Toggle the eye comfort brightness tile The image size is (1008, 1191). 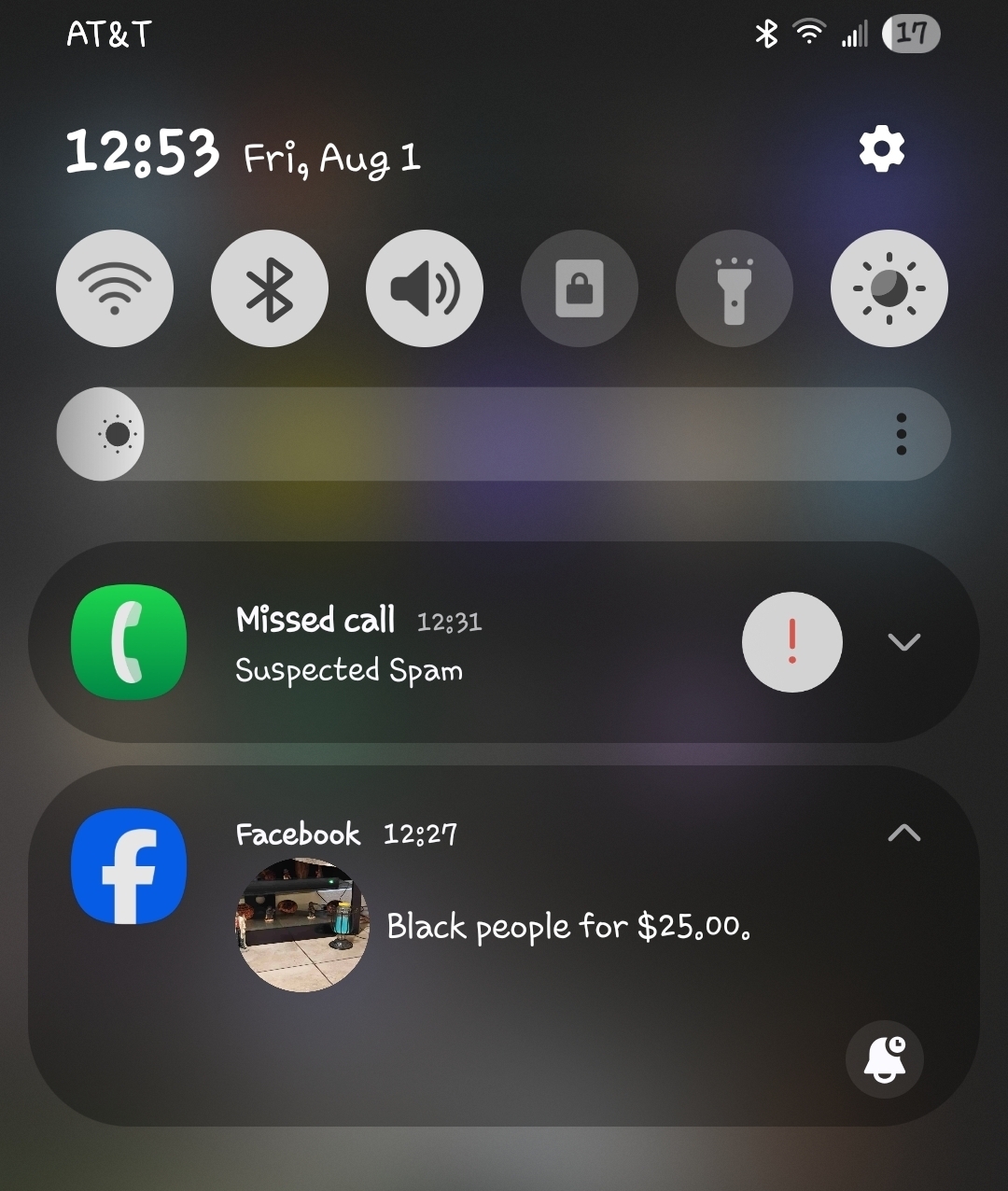click(x=889, y=288)
